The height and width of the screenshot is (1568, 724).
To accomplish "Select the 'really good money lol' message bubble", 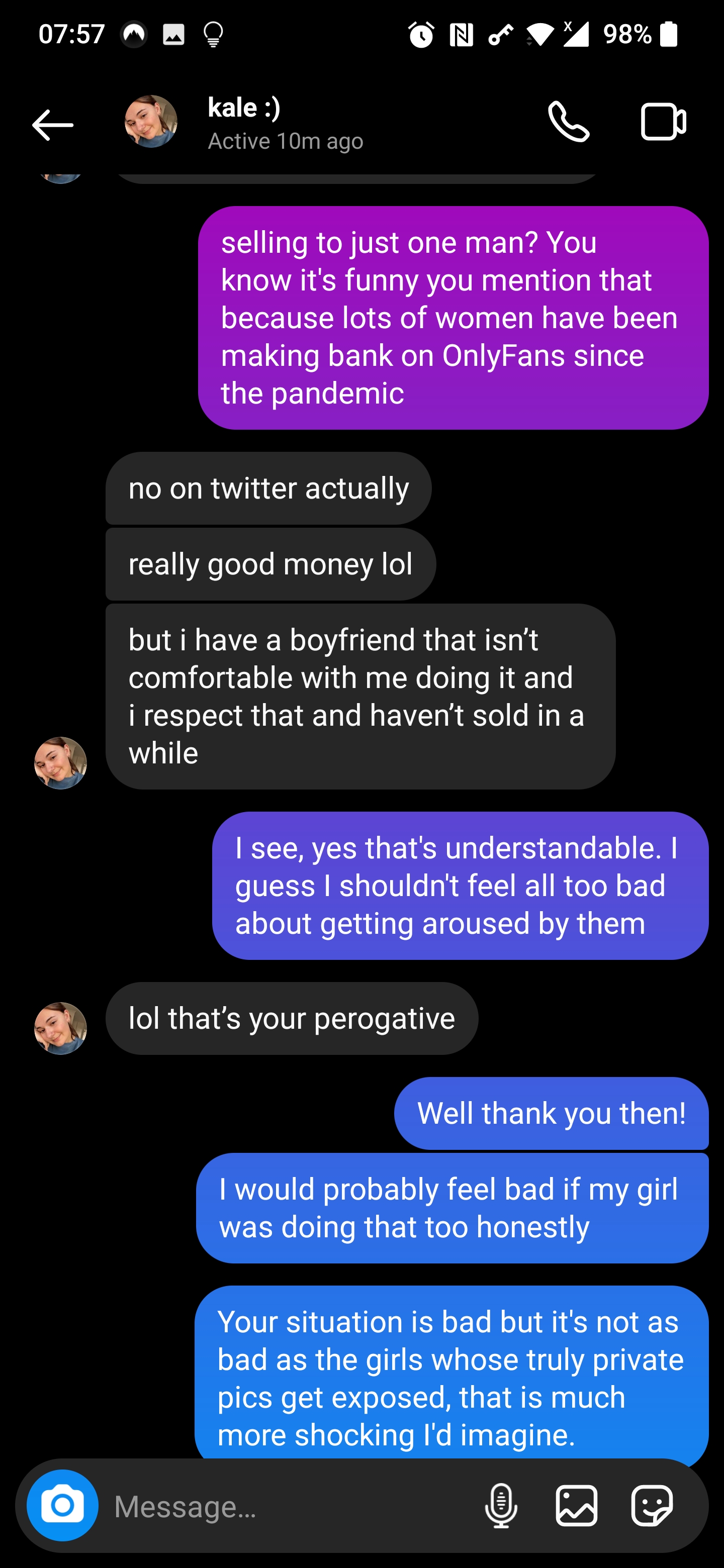I will point(270,564).
